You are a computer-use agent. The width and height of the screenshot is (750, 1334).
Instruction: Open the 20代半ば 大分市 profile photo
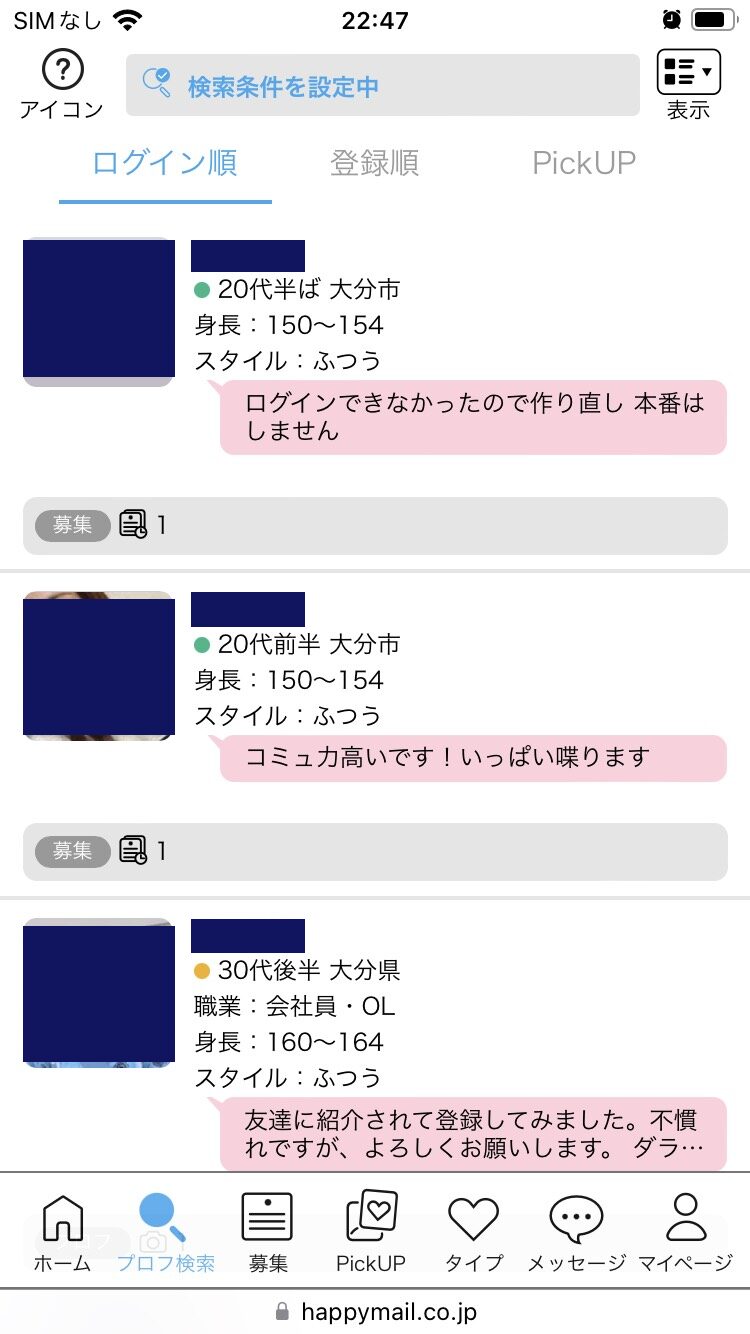99,312
